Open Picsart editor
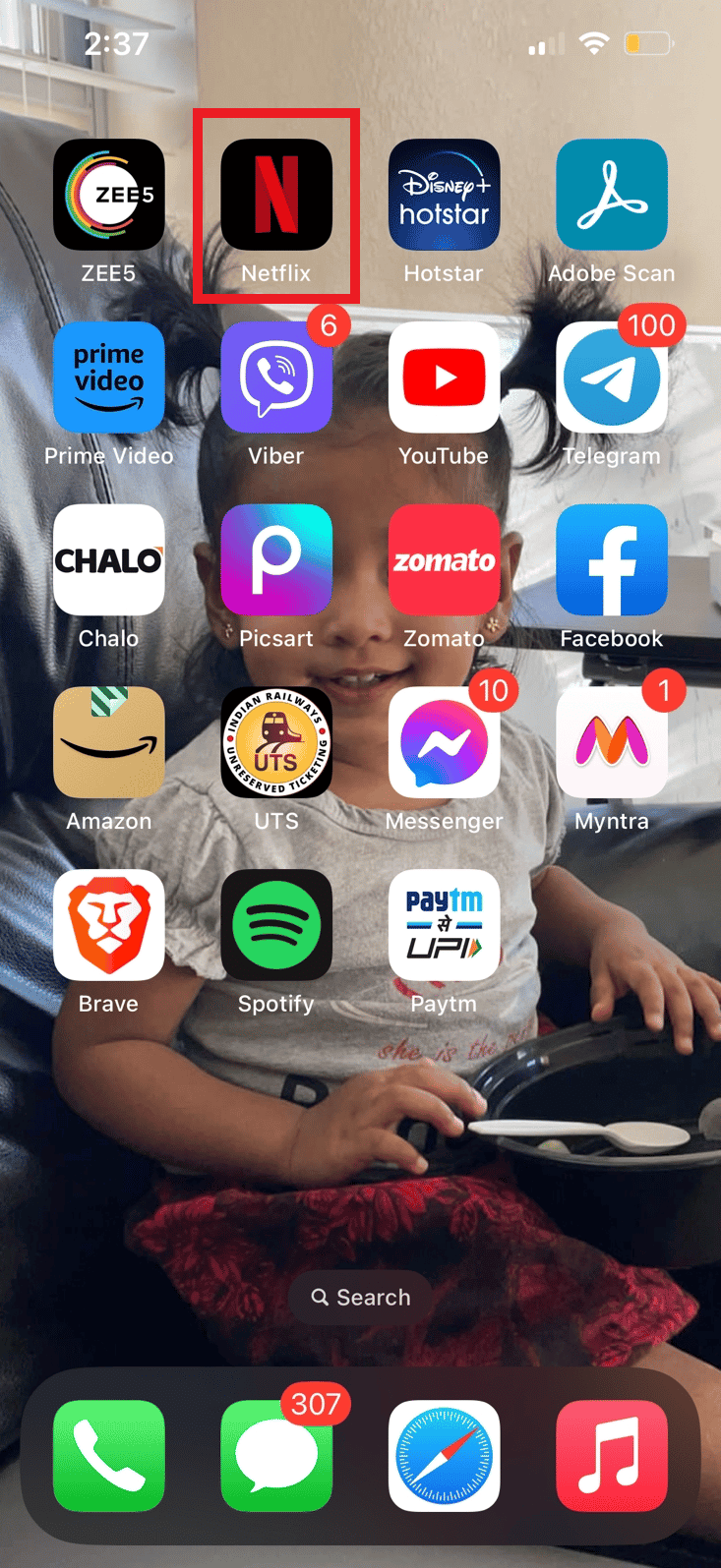Viewport: 721px width, 1568px height. (x=276, y=560)
